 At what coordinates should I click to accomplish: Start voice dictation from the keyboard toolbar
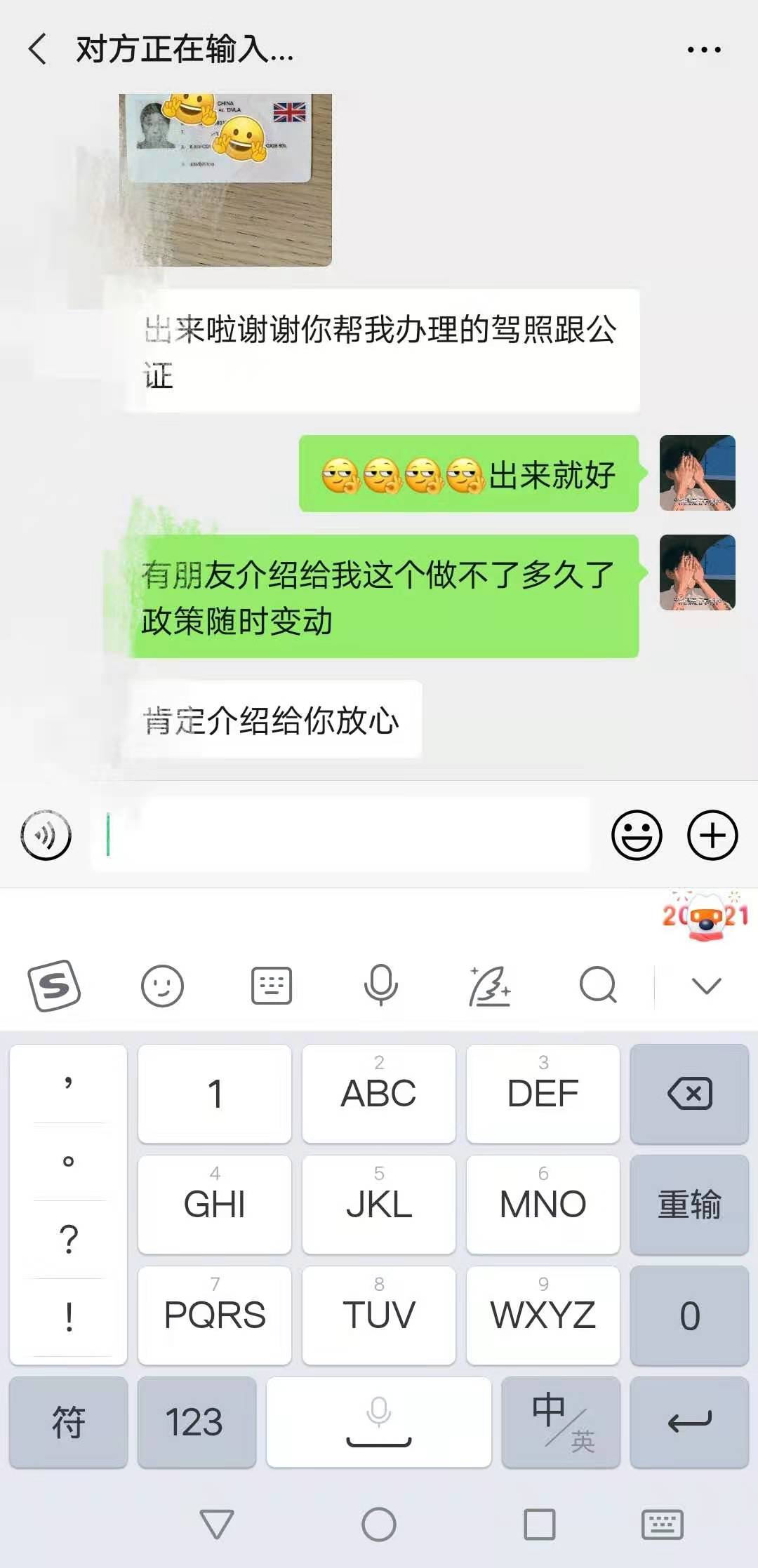click(x=380, y=986)
